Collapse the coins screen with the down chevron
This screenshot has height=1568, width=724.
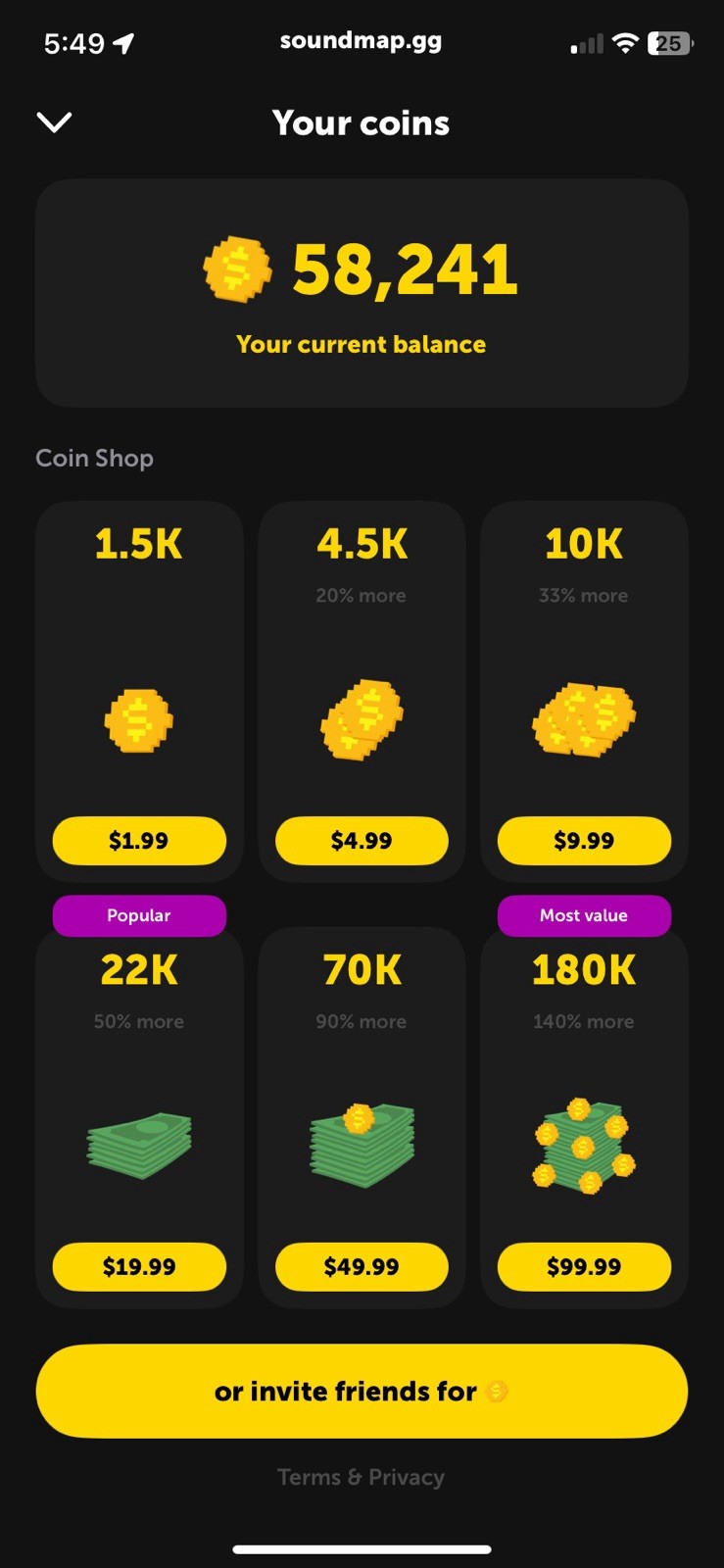coord(54,122)
